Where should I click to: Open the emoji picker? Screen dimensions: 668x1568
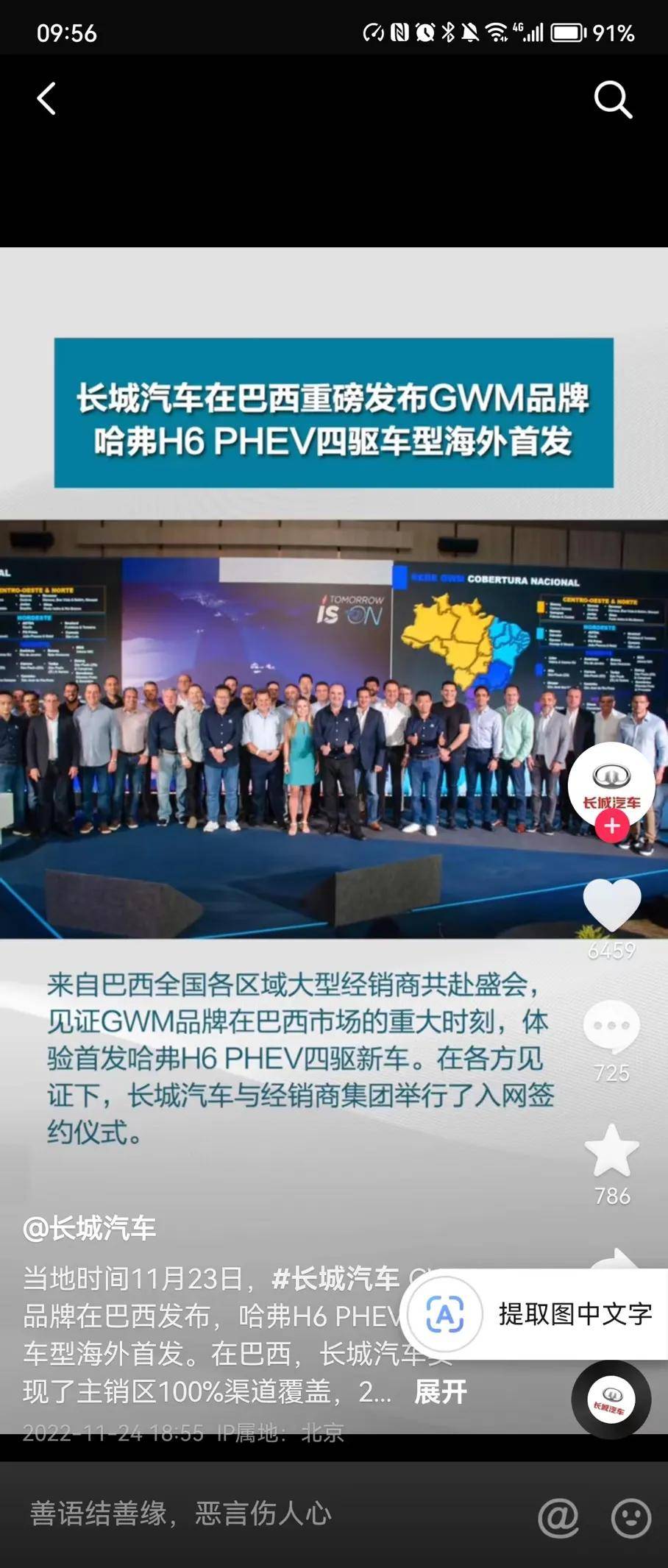tap(630, 1516)
